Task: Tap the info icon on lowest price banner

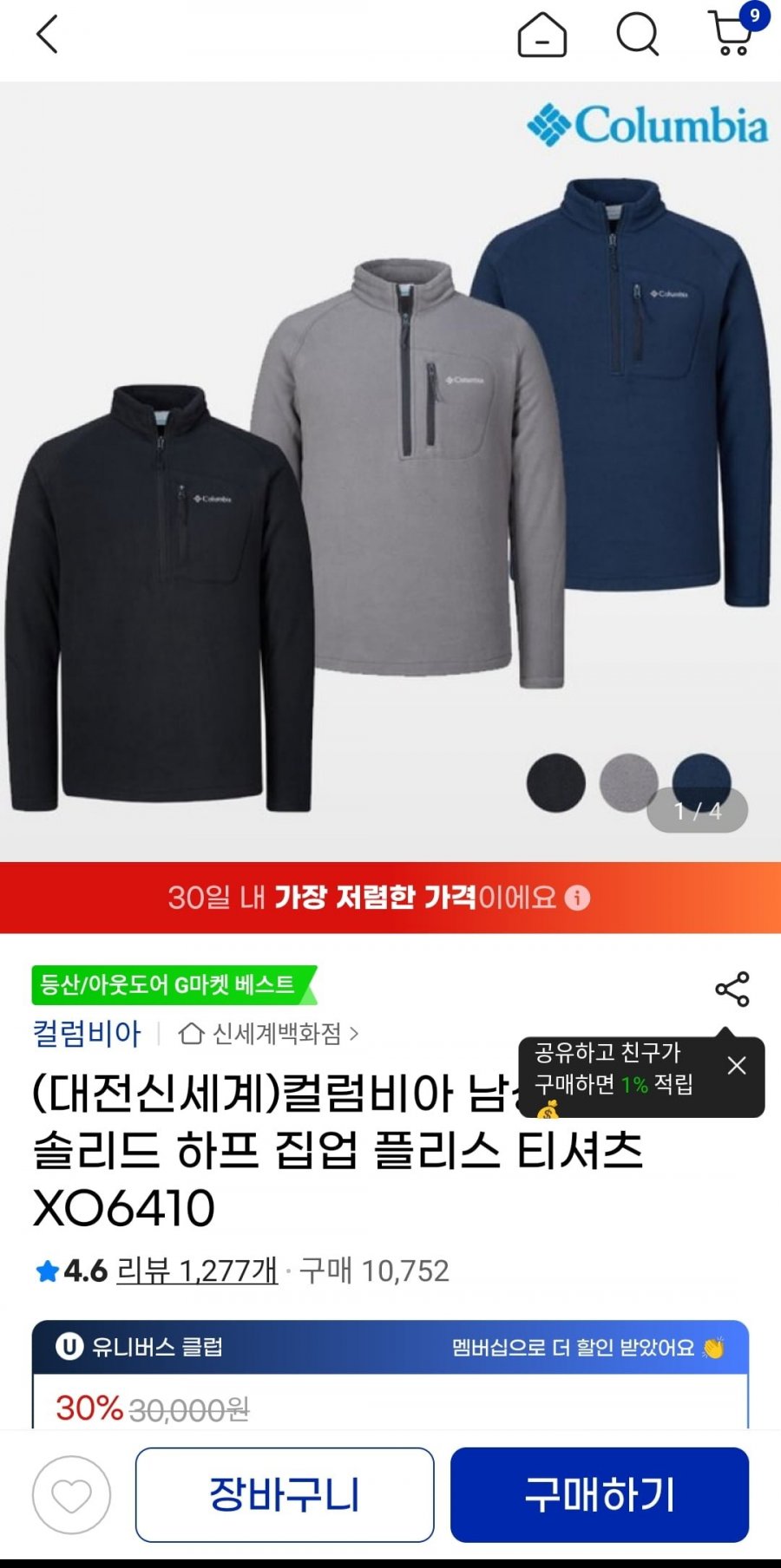Action: tap(577, 898)
